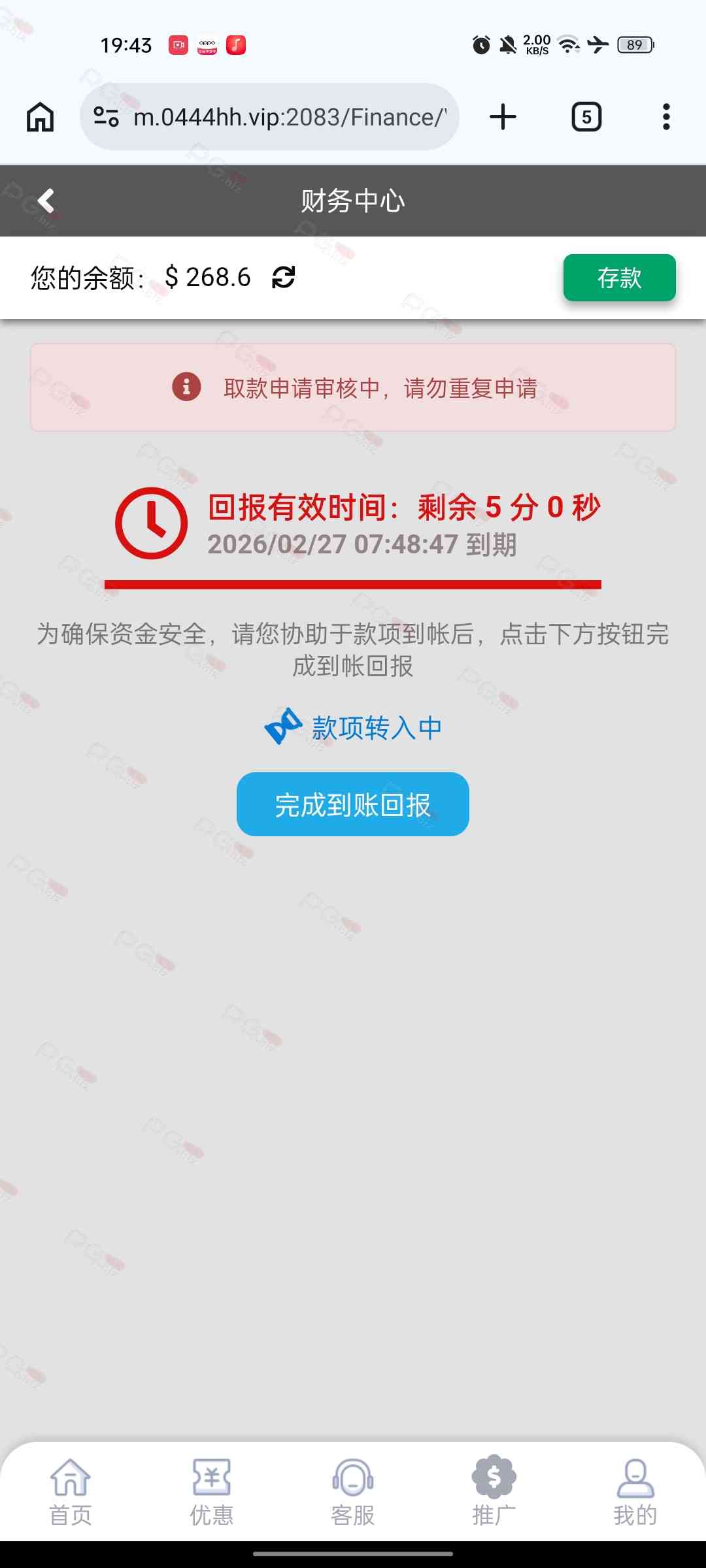
Task: Open the browser home page
Action: coord(41,117)
